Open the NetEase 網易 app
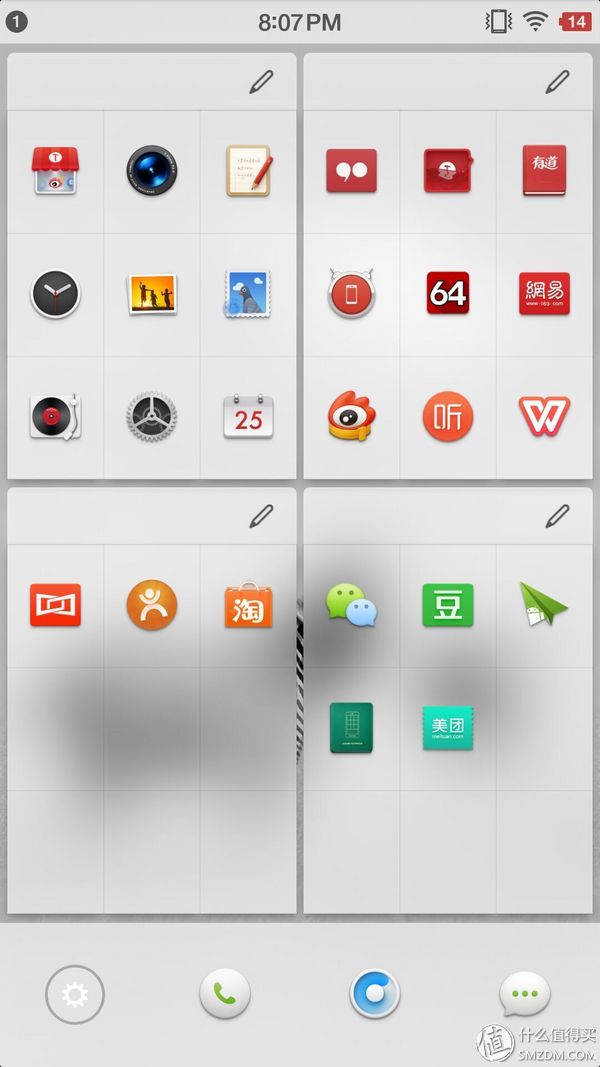600x1067 pixels. (x=544, y=294)
